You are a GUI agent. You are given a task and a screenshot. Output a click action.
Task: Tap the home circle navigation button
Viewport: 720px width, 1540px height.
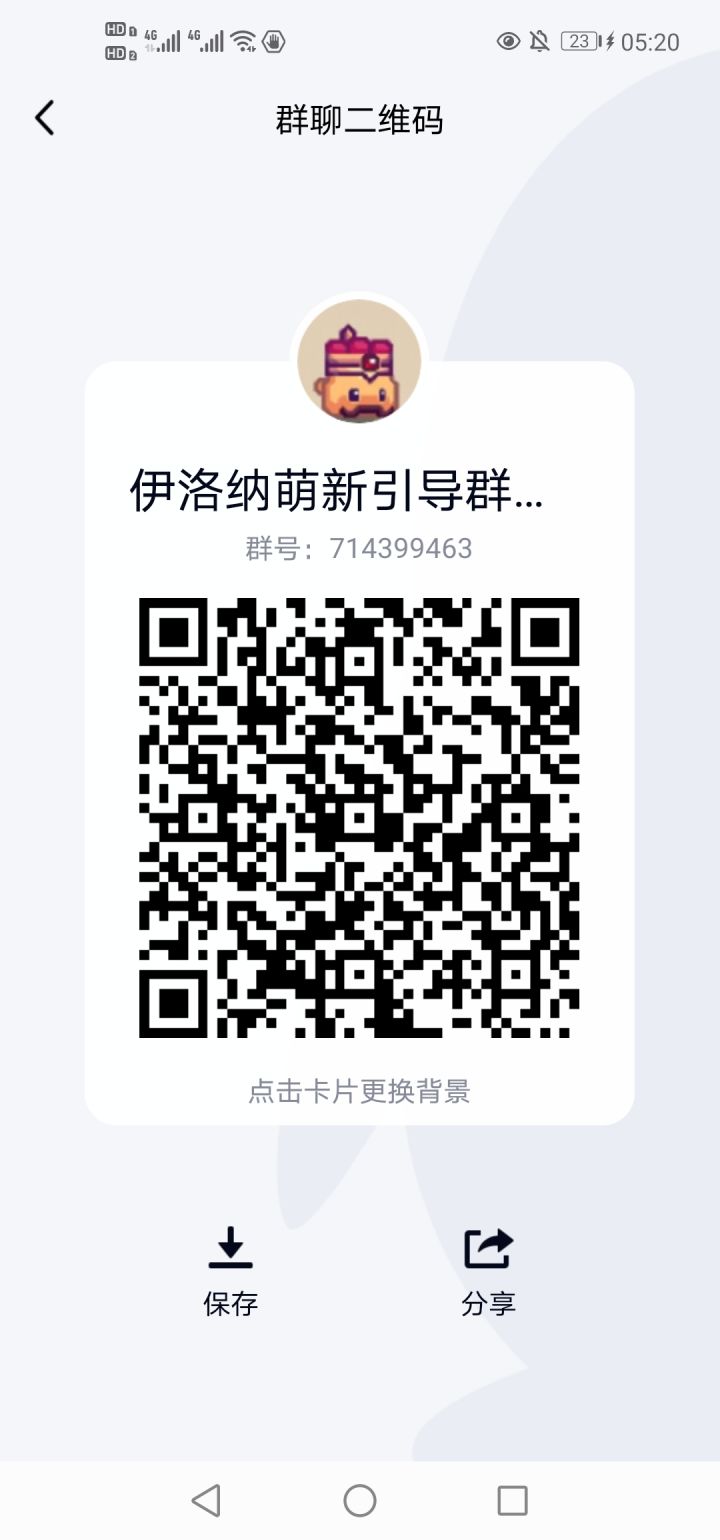pyautogui.click(x=360, y=1500)
